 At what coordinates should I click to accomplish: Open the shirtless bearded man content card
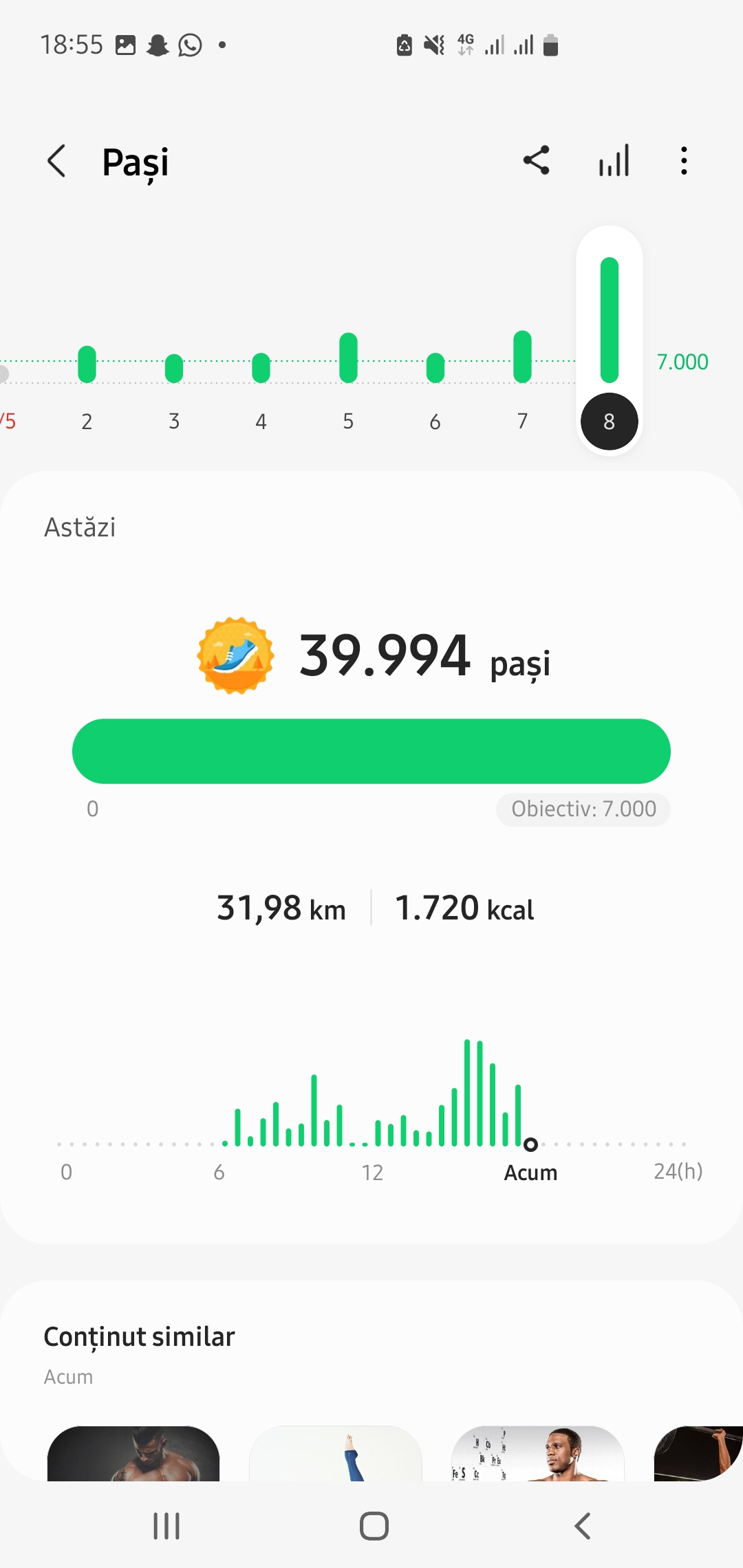pos(133,1453)
